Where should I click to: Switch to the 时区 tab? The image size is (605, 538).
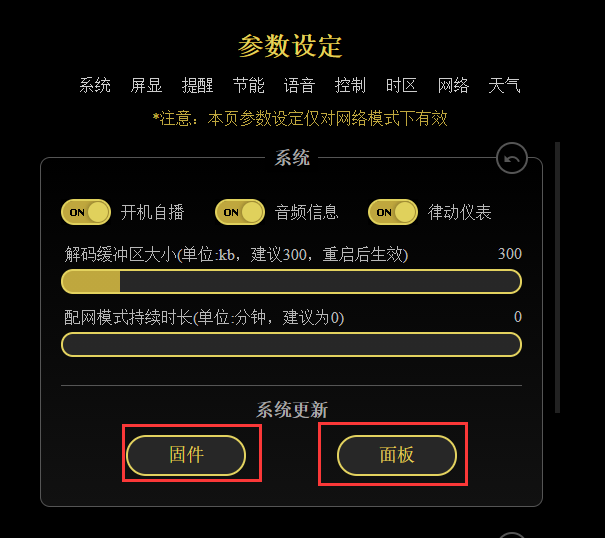coord(401,86)
